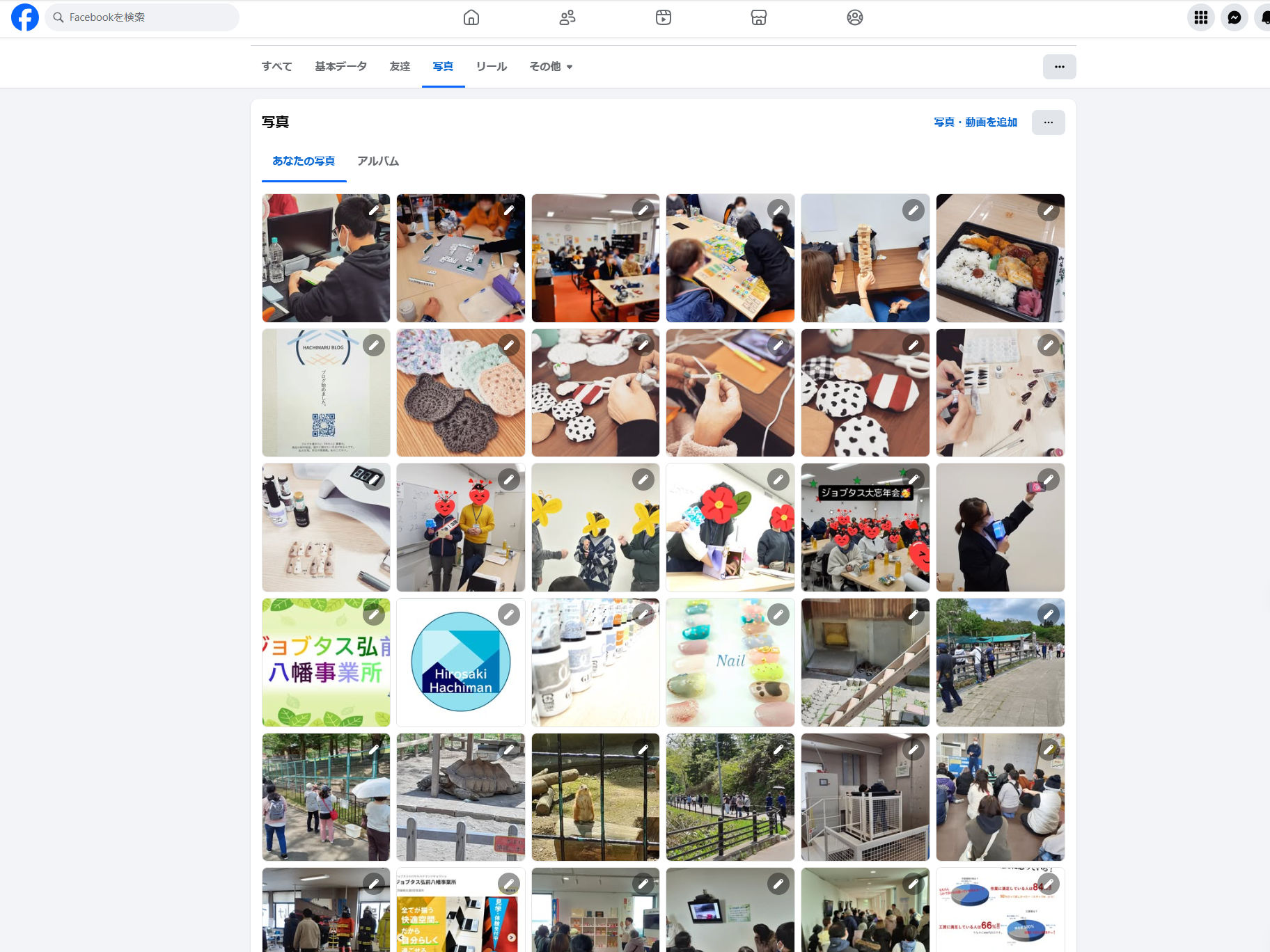Switch to the 基本データ tab

click(x=340, y=67)
